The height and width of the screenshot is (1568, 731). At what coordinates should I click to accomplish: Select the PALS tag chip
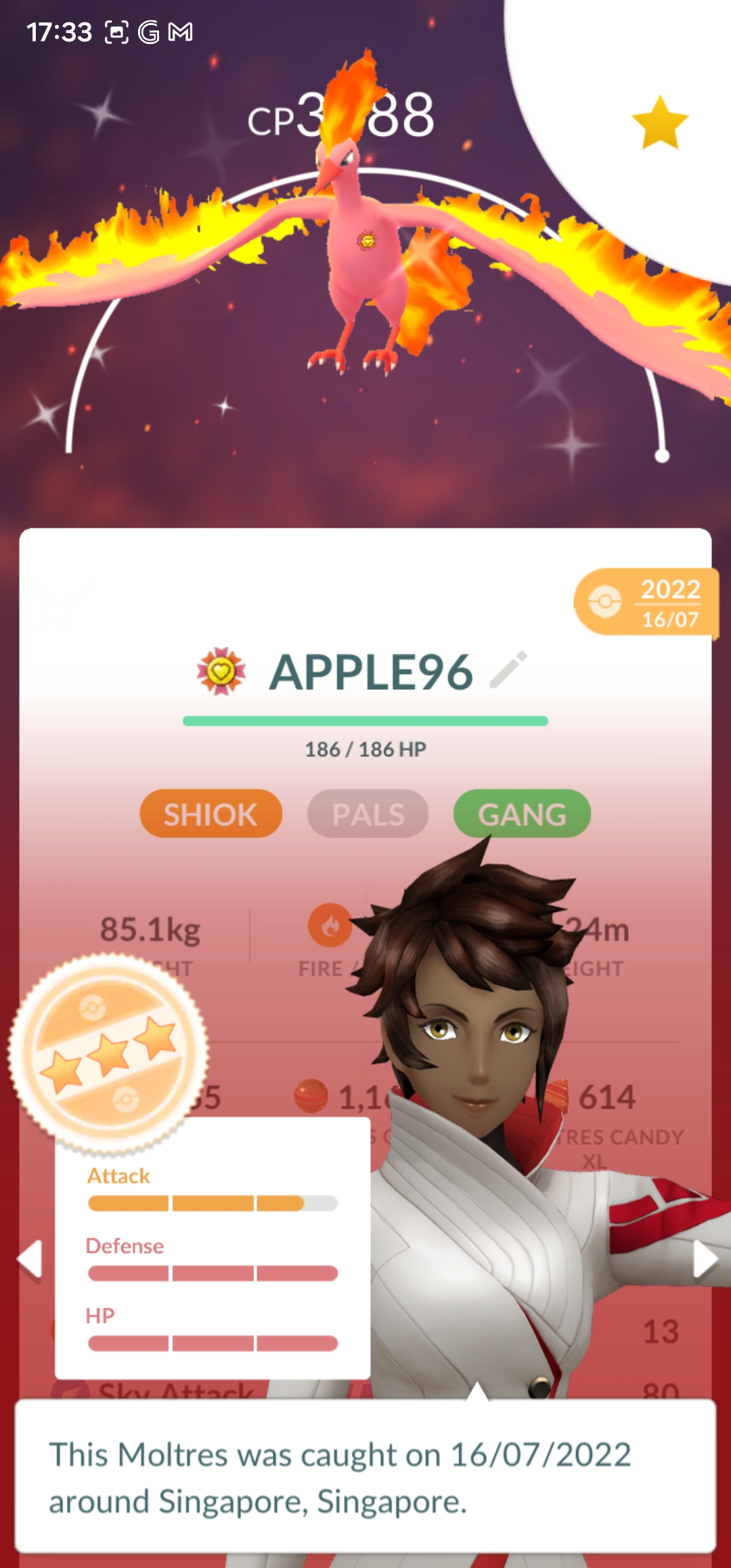click(368, 814)
